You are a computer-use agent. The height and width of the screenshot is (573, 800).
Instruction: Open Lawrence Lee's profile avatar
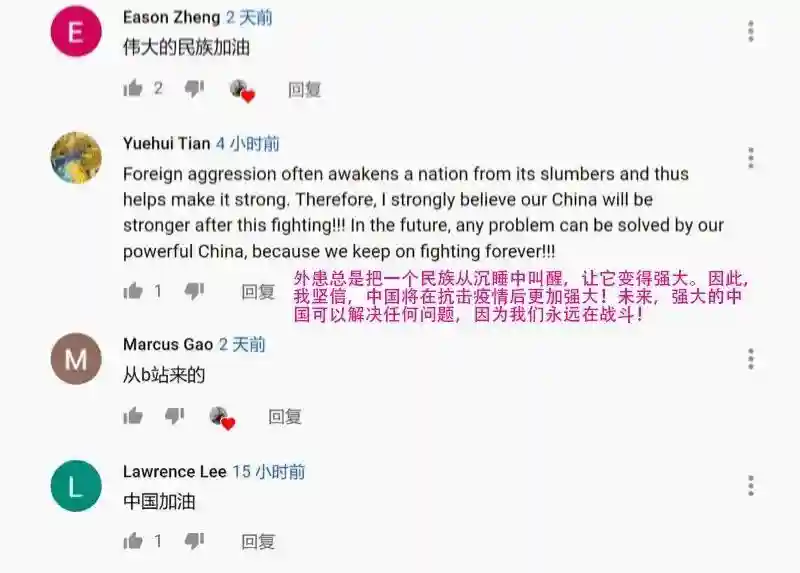(x=76, y=486)
